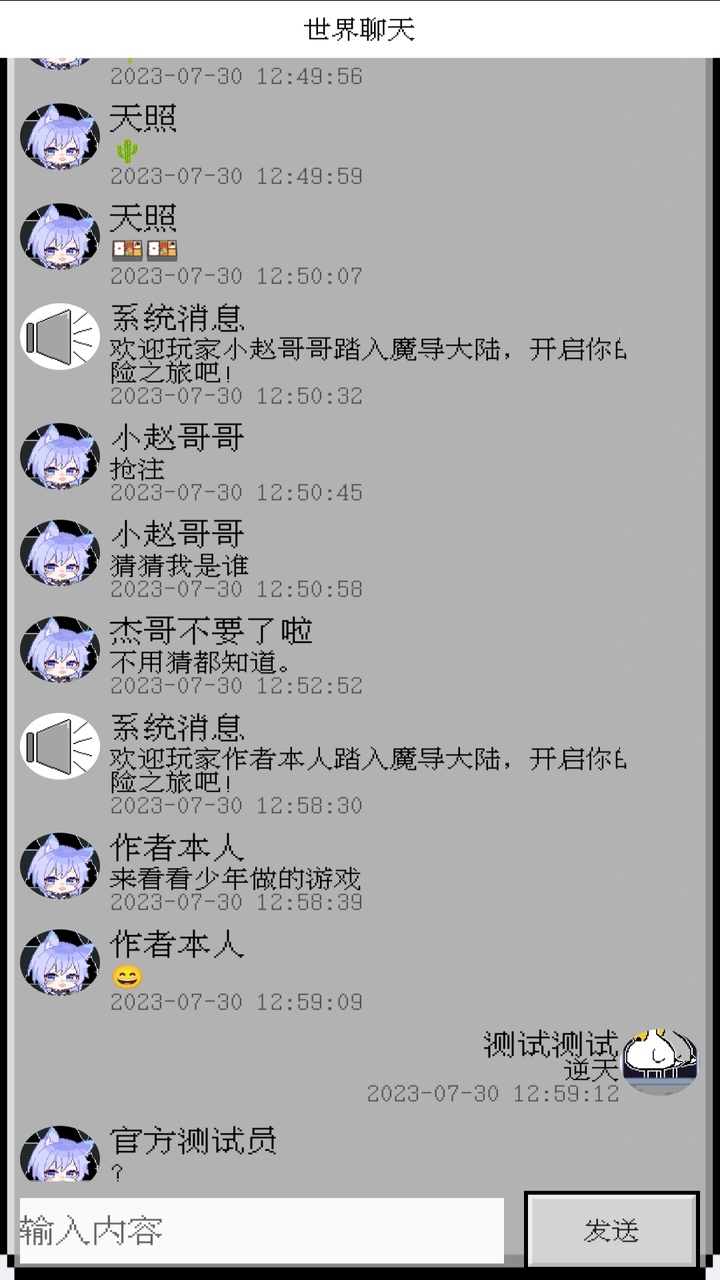The height and width of the screenshot is (1280, 720).
Task: Send the message with 发送 button
Action: 611,1231
